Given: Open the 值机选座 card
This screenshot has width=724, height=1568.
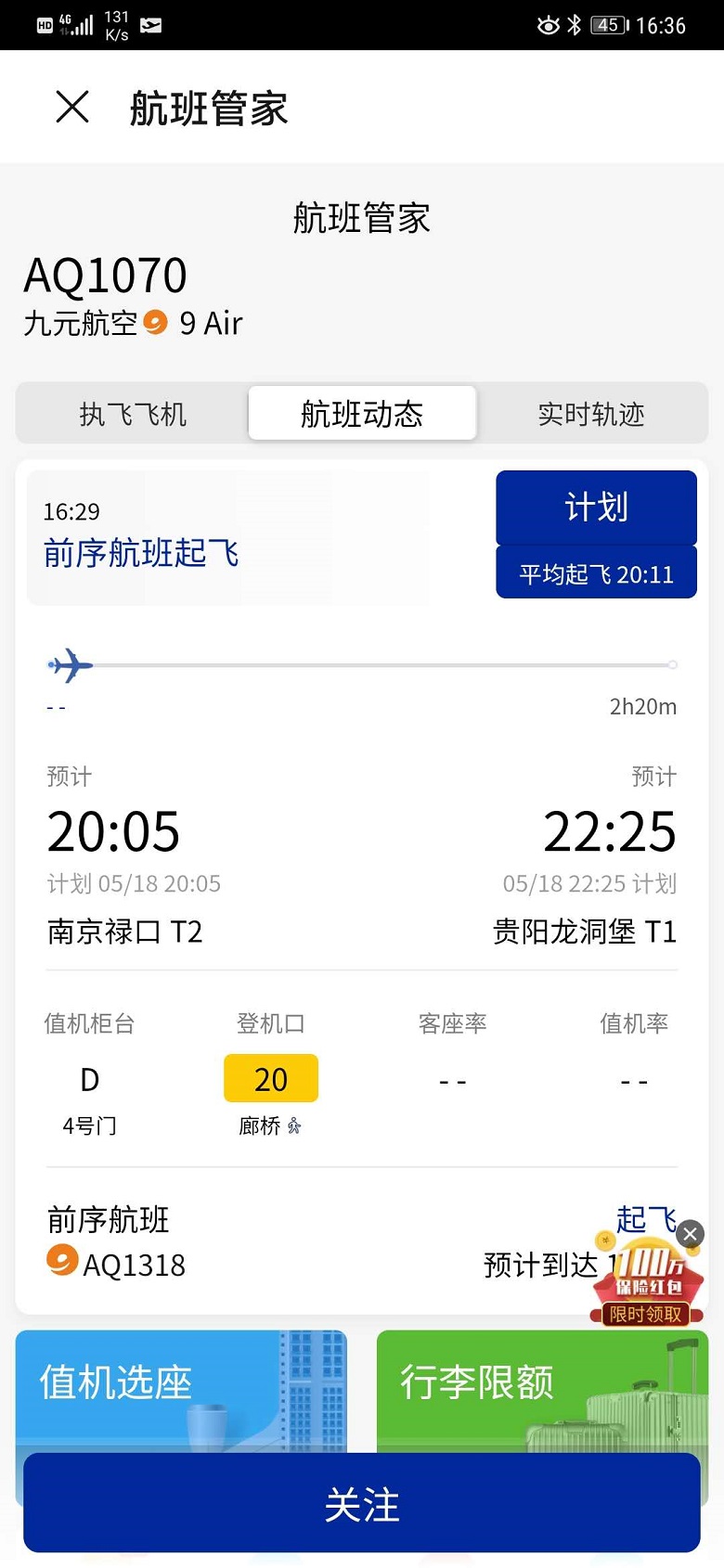Looking at the screenshot, I should (x=181, y=1387).
